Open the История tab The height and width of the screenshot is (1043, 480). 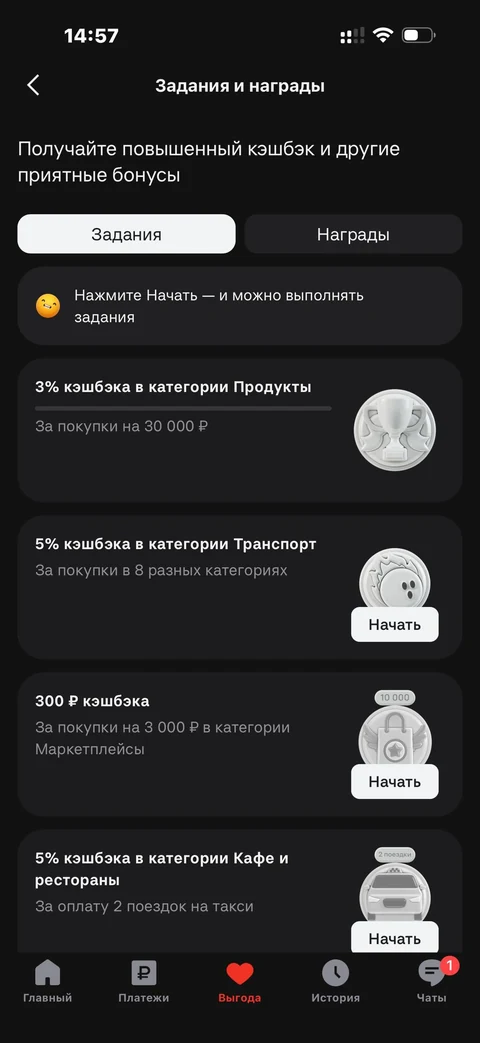(x=336, y=982)
